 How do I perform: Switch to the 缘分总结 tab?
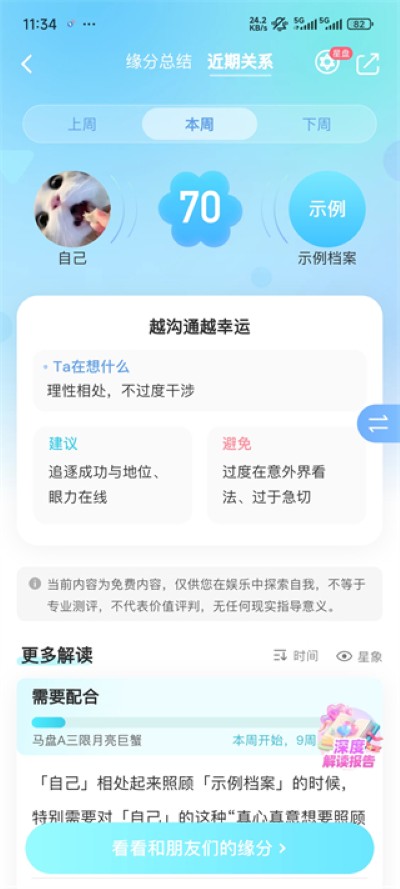point(159,62)
